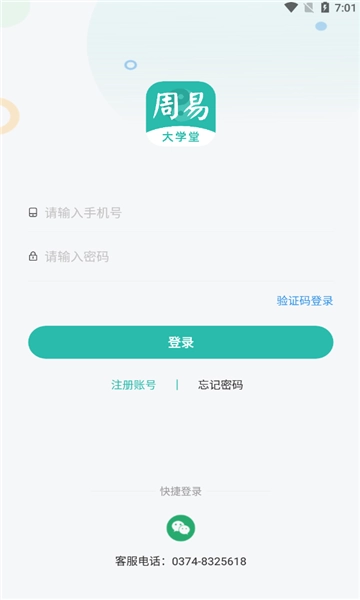Switch to 验证码登录 verification code login

pyautogui.click(x=305, y=301)
